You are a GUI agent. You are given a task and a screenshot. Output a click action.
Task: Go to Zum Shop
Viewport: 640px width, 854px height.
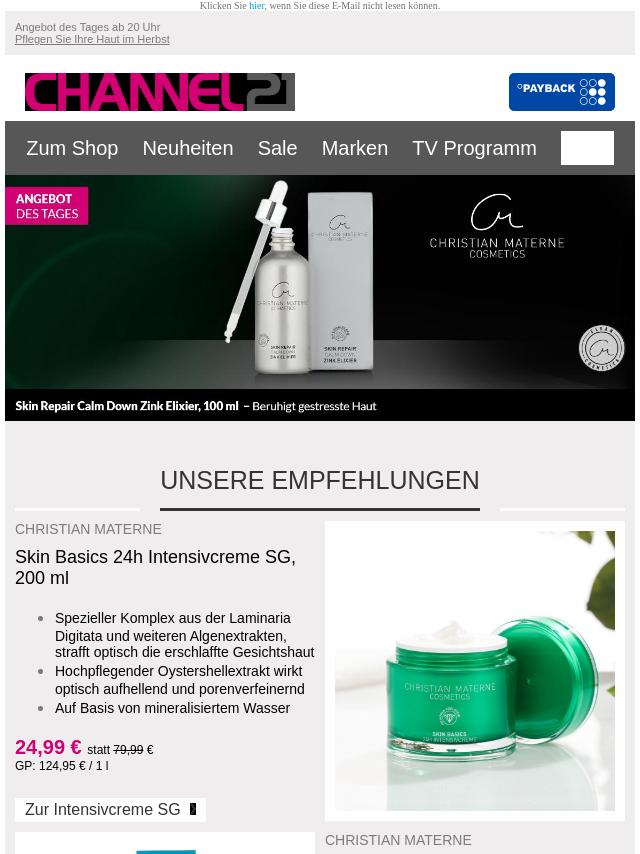click(x=72, y=148)
